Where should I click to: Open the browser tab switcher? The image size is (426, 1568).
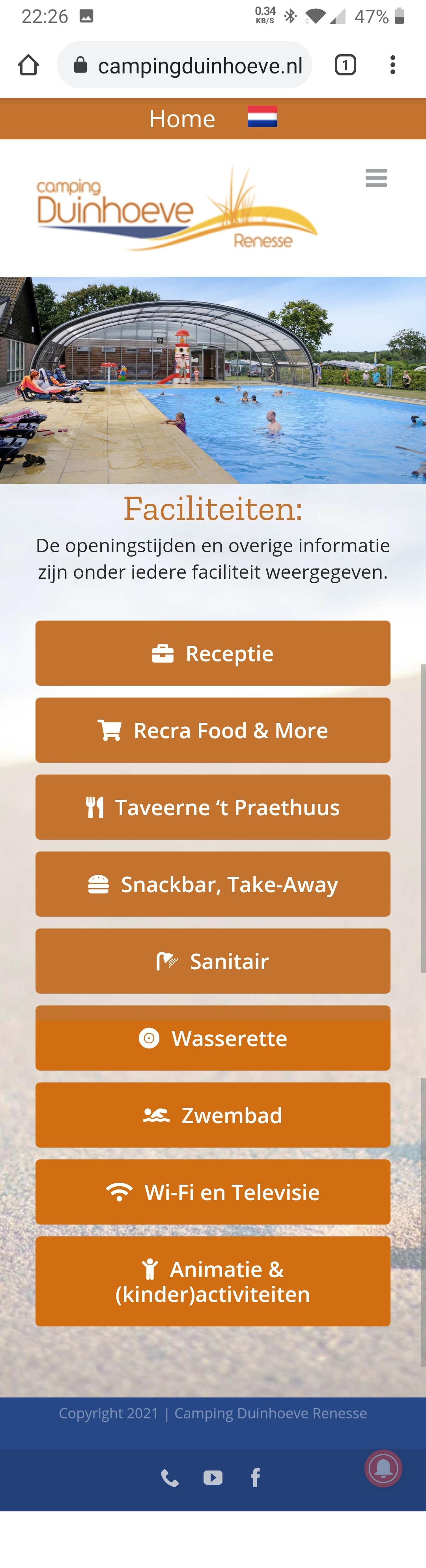tap(345, 64)
